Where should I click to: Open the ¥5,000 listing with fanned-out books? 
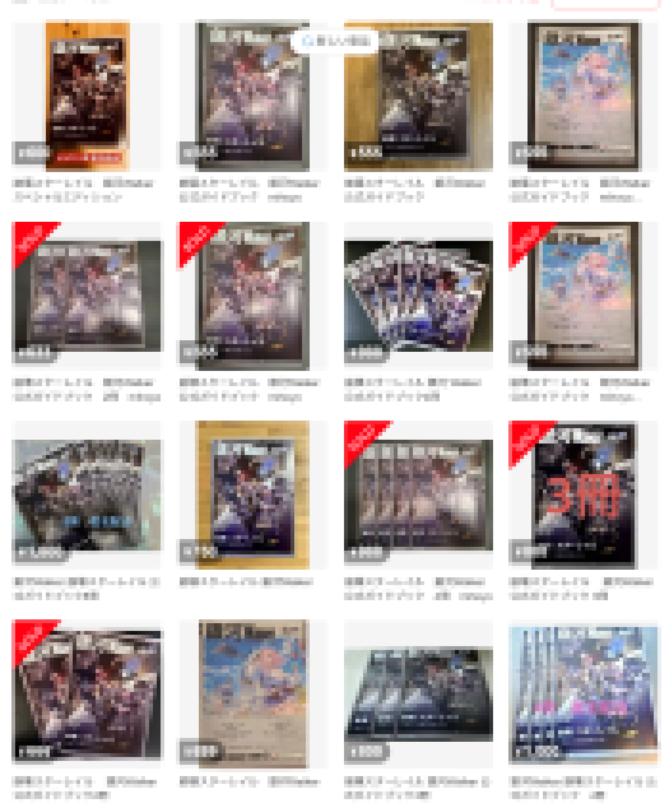[x=87, y=495]
